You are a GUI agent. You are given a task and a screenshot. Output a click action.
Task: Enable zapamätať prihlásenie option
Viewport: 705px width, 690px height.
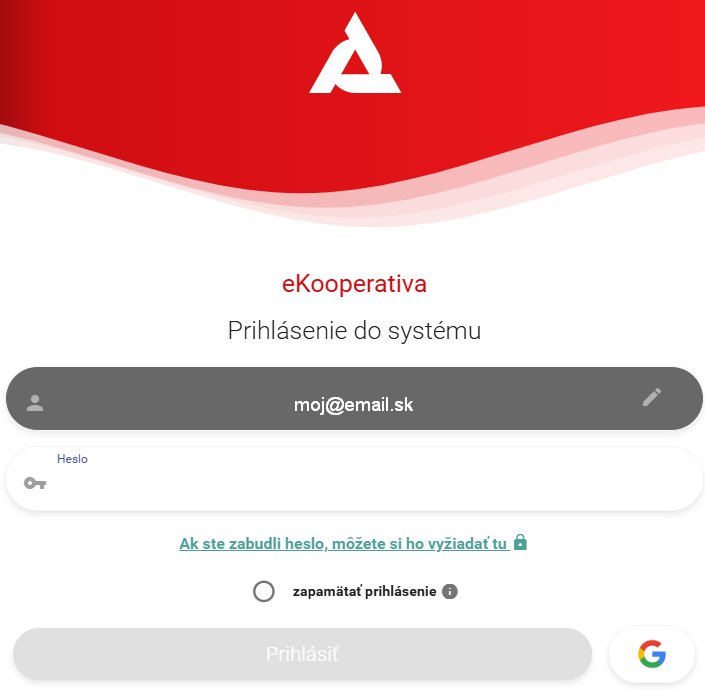click(264, 591)
